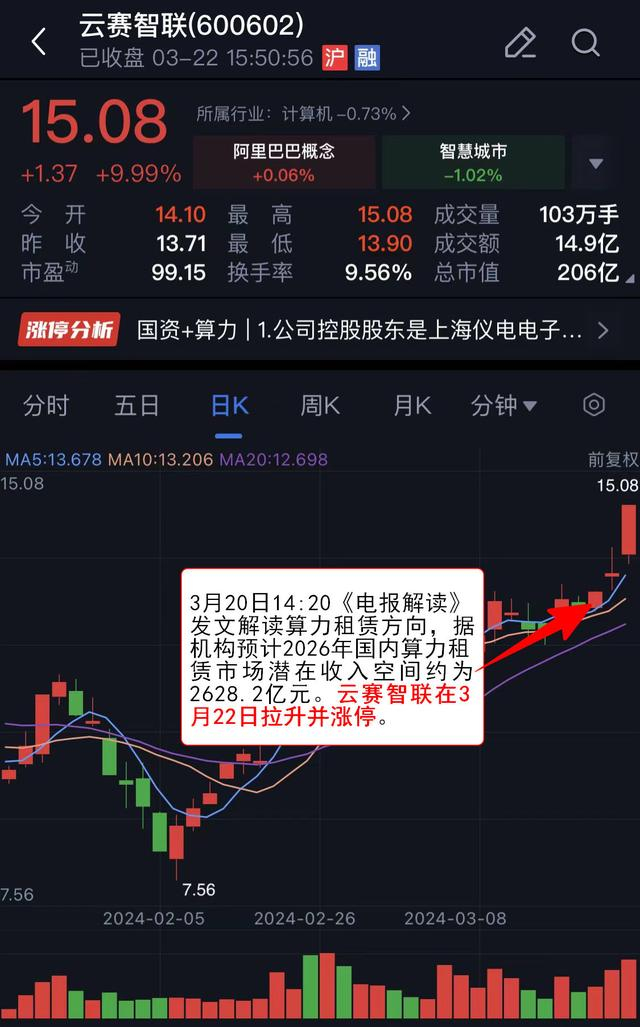
Task: Switch to the 分时 chart tab
Action: [x=46, y=405]
